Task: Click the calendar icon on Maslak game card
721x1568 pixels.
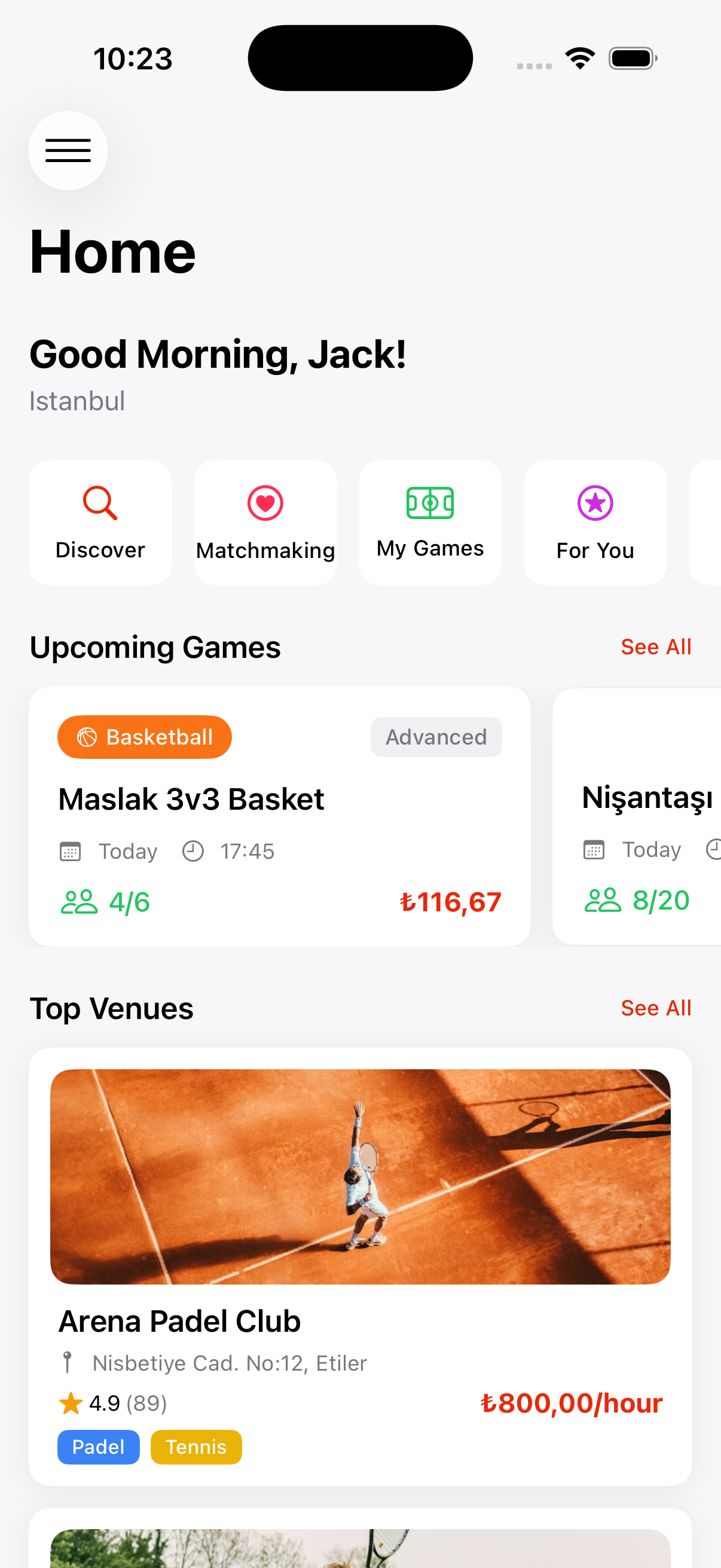Action: pyautogui.click(x=70, y=852)
